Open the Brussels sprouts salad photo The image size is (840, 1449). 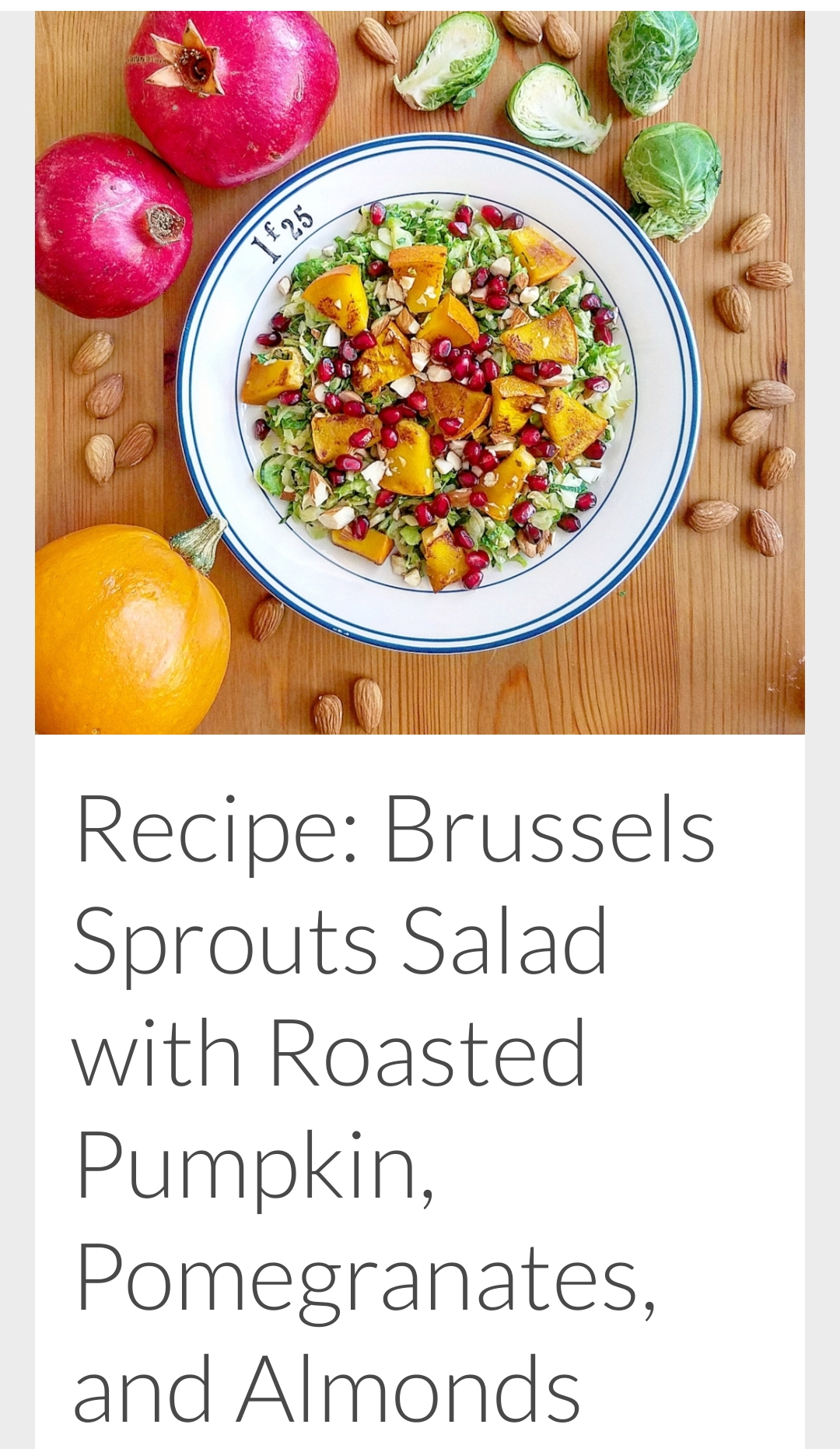pyautogui.click(x=420, y=372)
